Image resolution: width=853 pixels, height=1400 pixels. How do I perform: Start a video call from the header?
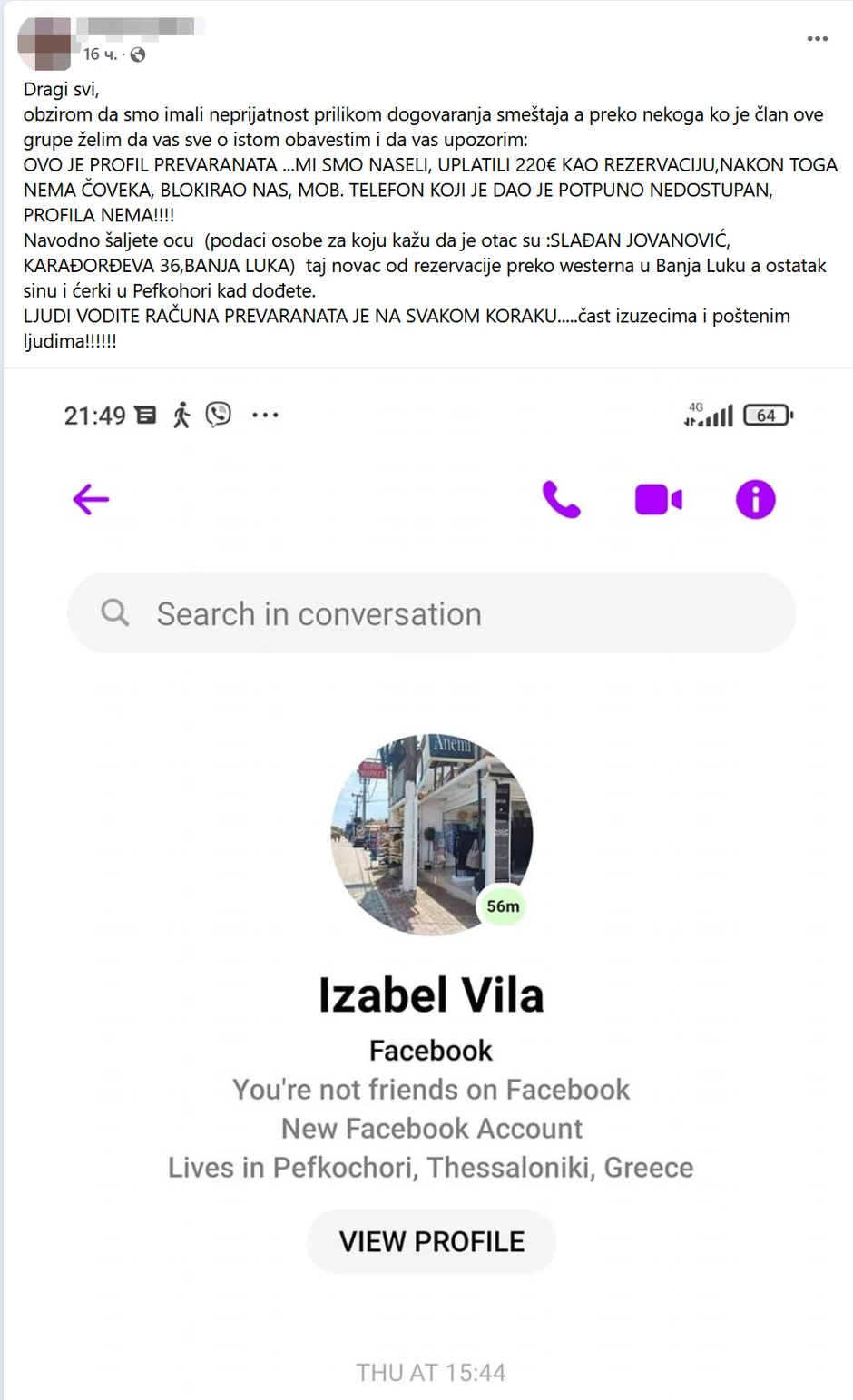click(x=659, y=498)
